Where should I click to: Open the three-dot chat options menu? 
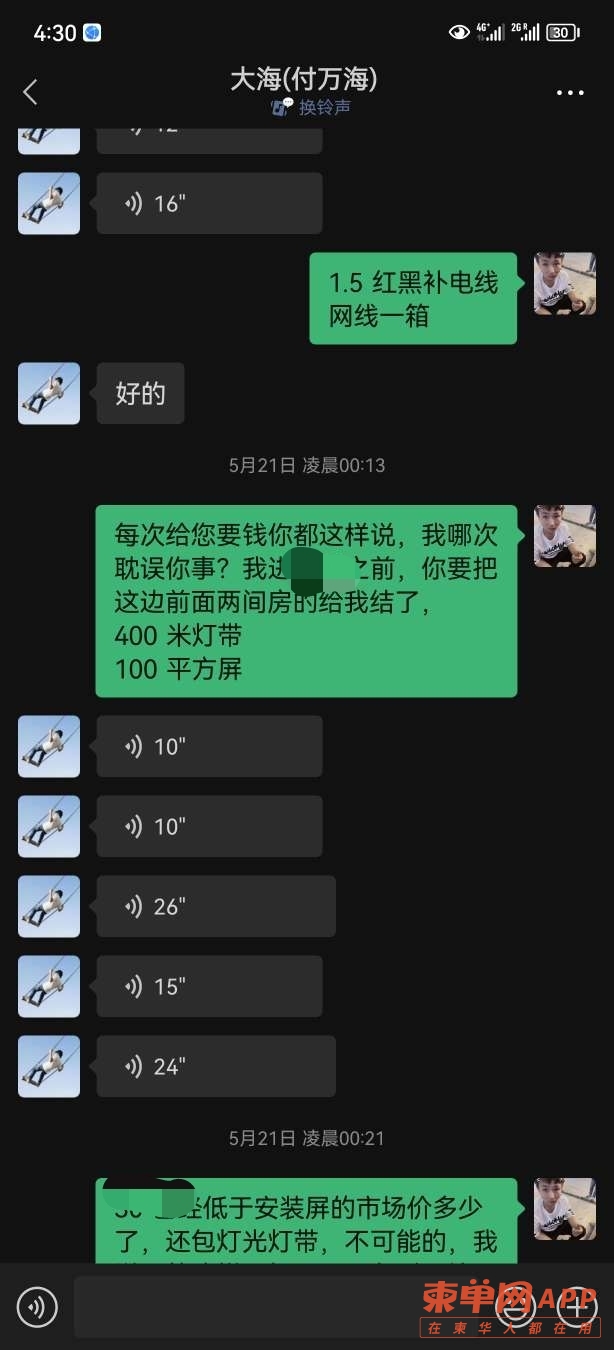[570, 93]
